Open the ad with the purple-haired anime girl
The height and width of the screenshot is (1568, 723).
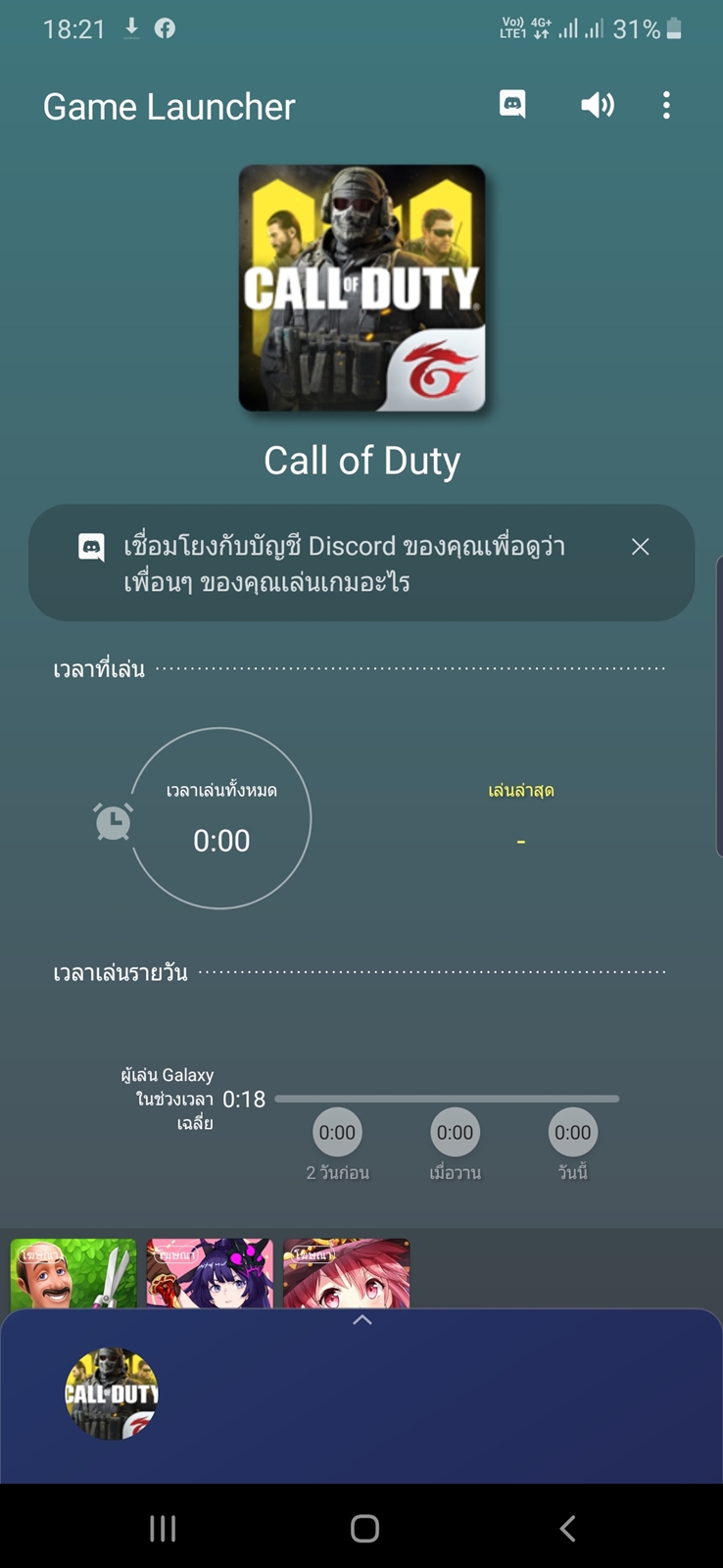[210, 1273]
